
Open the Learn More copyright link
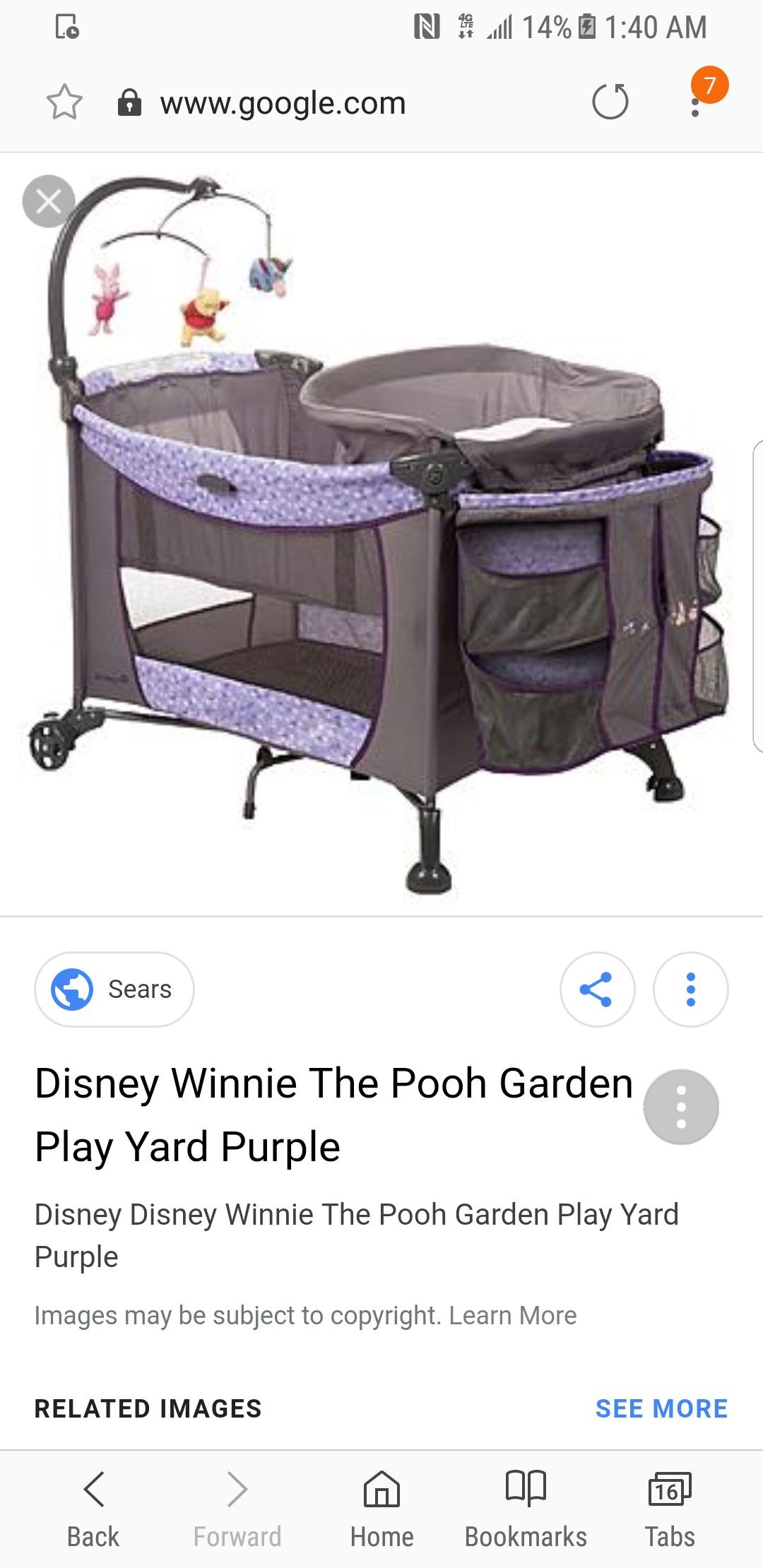click(x=513, y=1315)
